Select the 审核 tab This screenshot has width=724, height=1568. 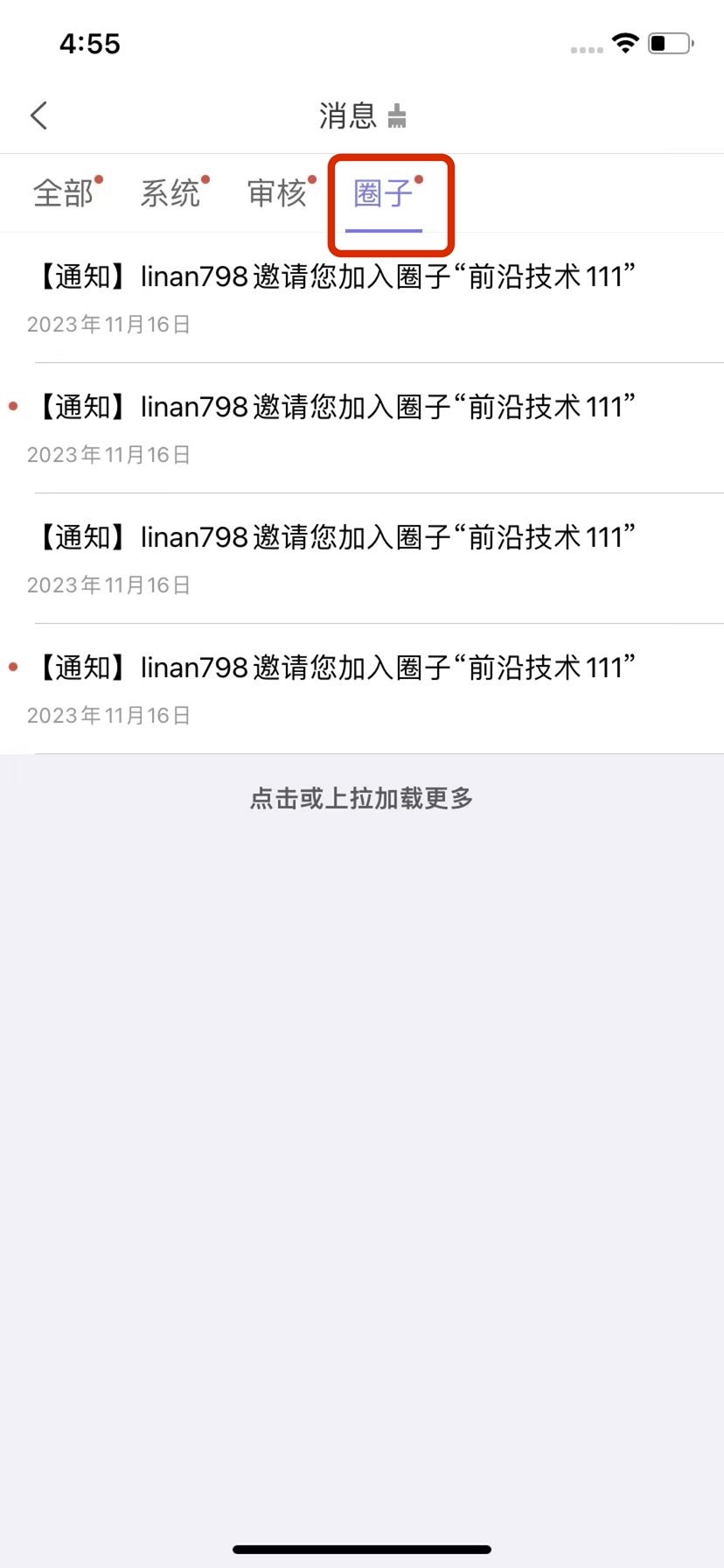coord(277,193)
